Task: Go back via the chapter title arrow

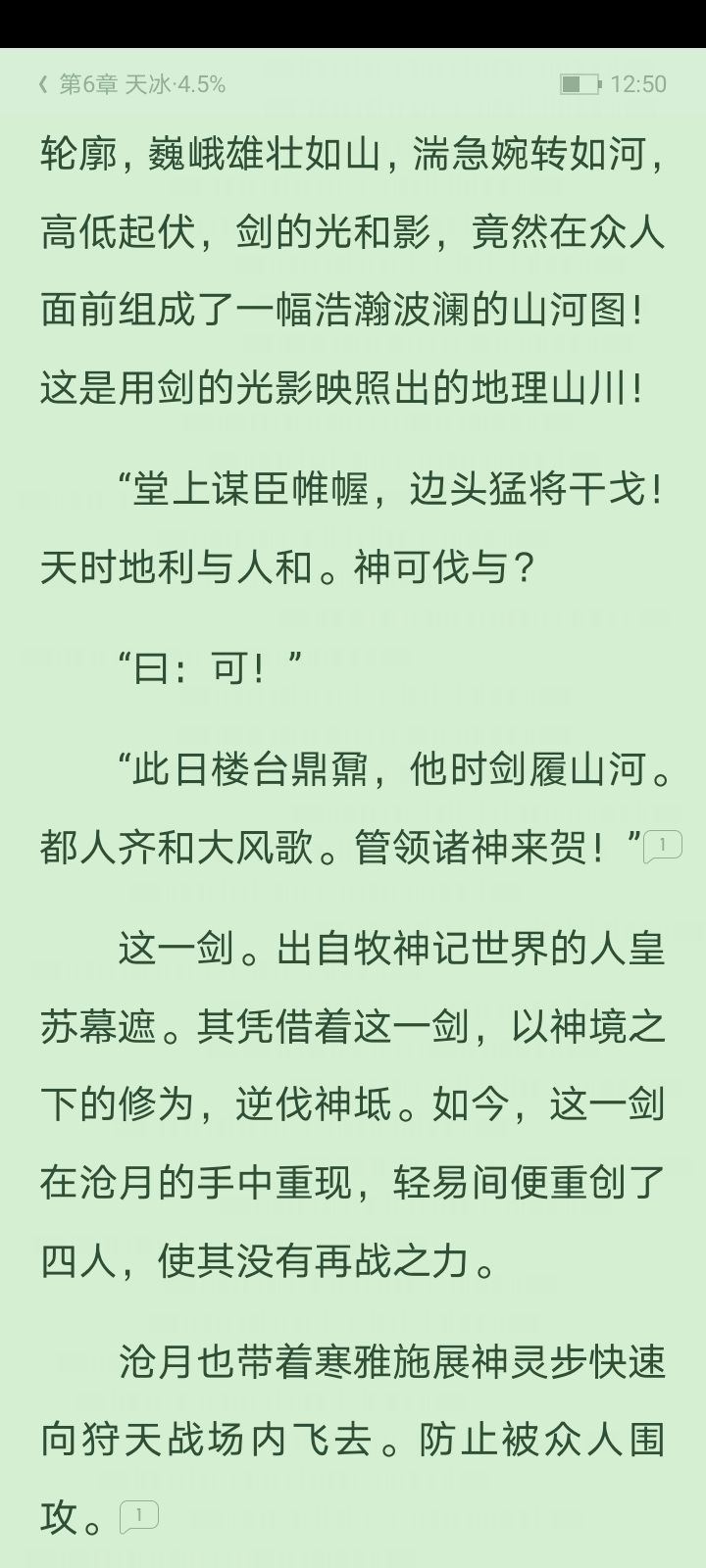Action: (43, 84)
